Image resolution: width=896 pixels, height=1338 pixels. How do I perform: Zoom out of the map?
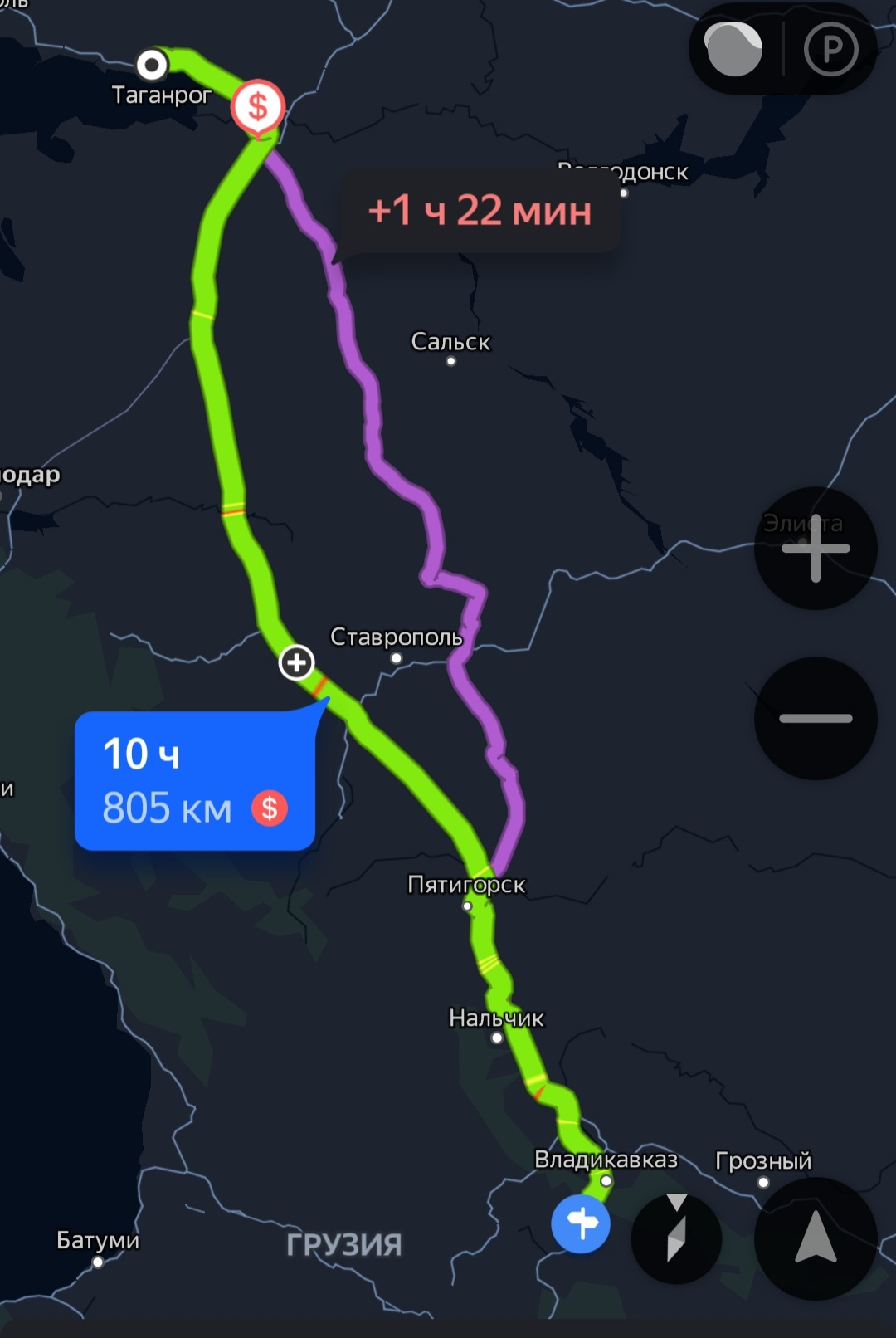click(x=816, y=718)
